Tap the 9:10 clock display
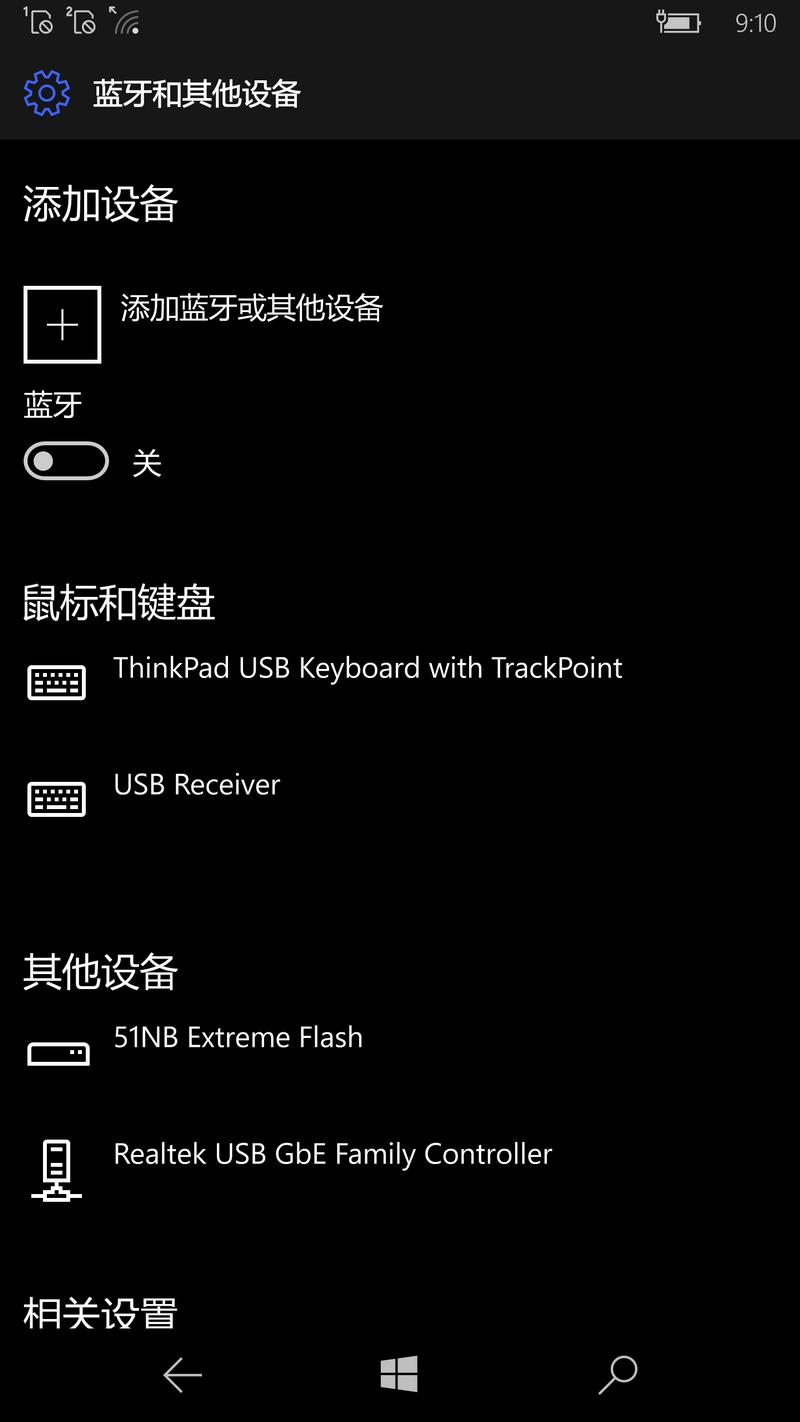This screenshot has width=800, height=1422. [757, 22]
